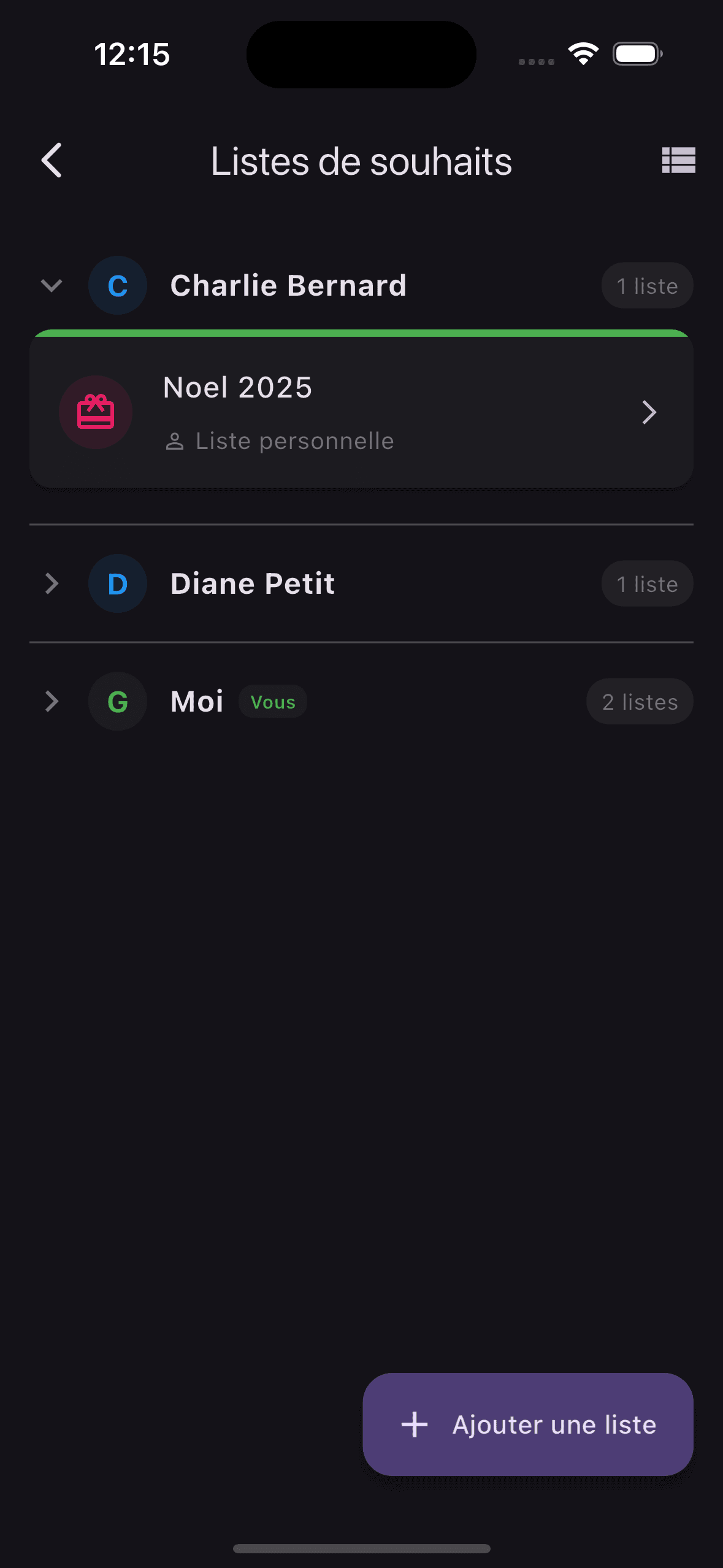This screenshot has height=1568, width=723.
Task: Tap the 2 listes badge for Moi
Action: (x=640, y=701)
